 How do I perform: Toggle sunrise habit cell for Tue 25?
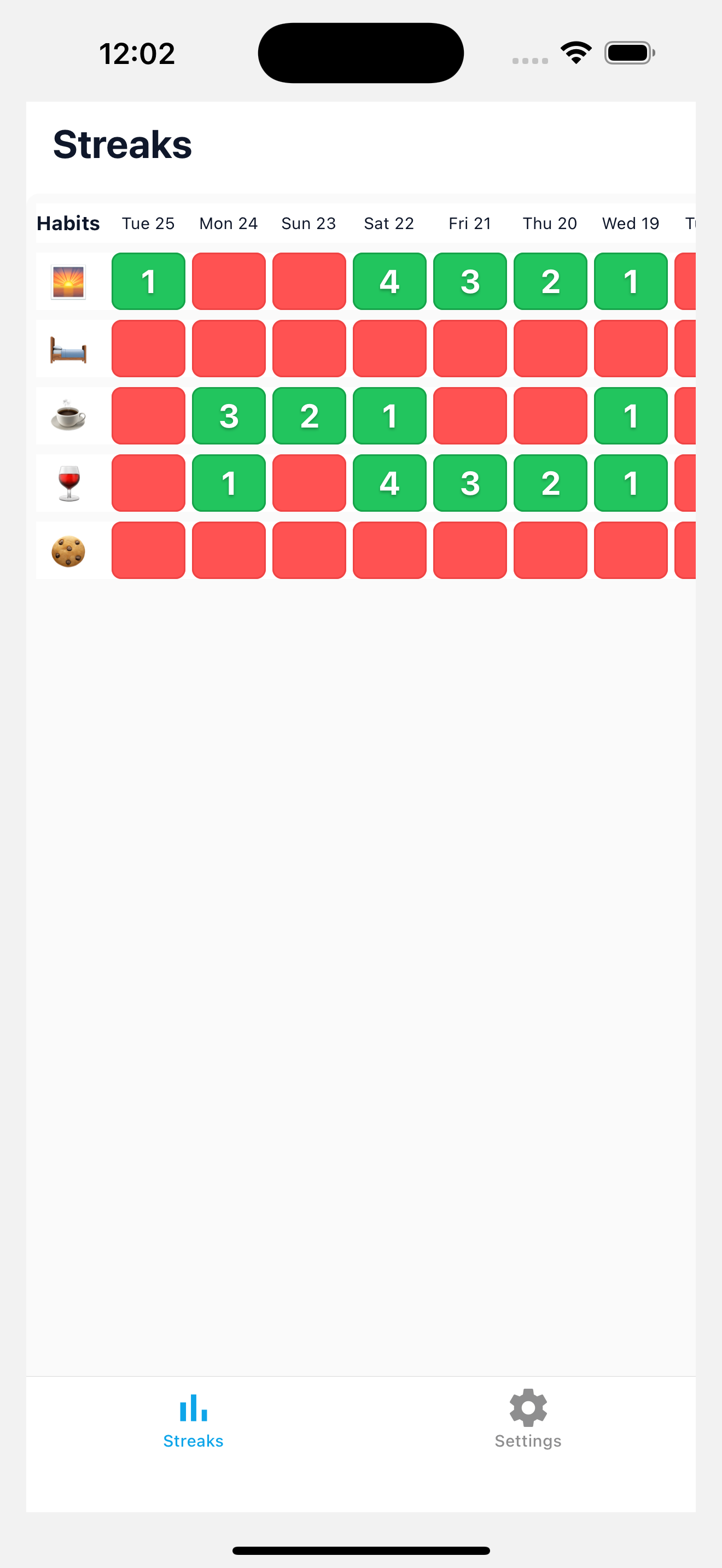[x=148, y=281]
